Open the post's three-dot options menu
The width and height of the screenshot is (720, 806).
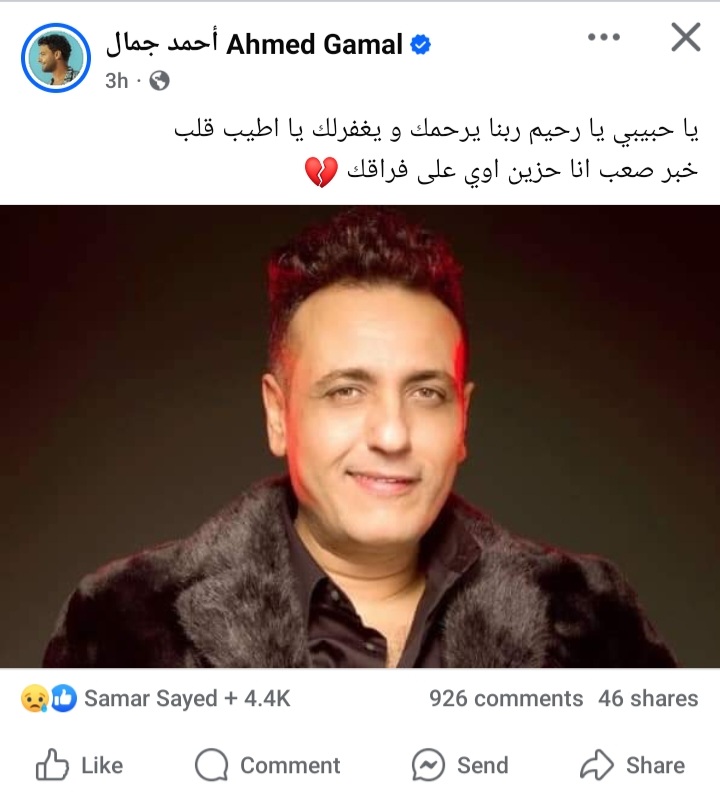tap(604, 38)
